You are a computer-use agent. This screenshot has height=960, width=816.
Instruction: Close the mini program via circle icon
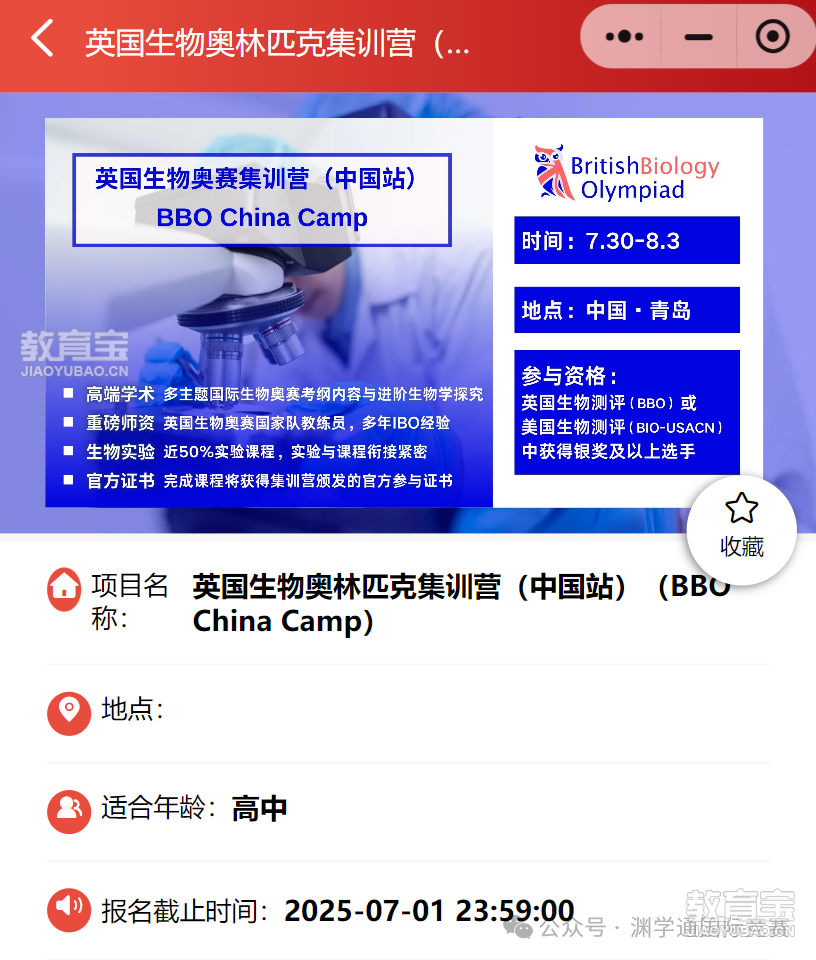[x=772, y=38]
